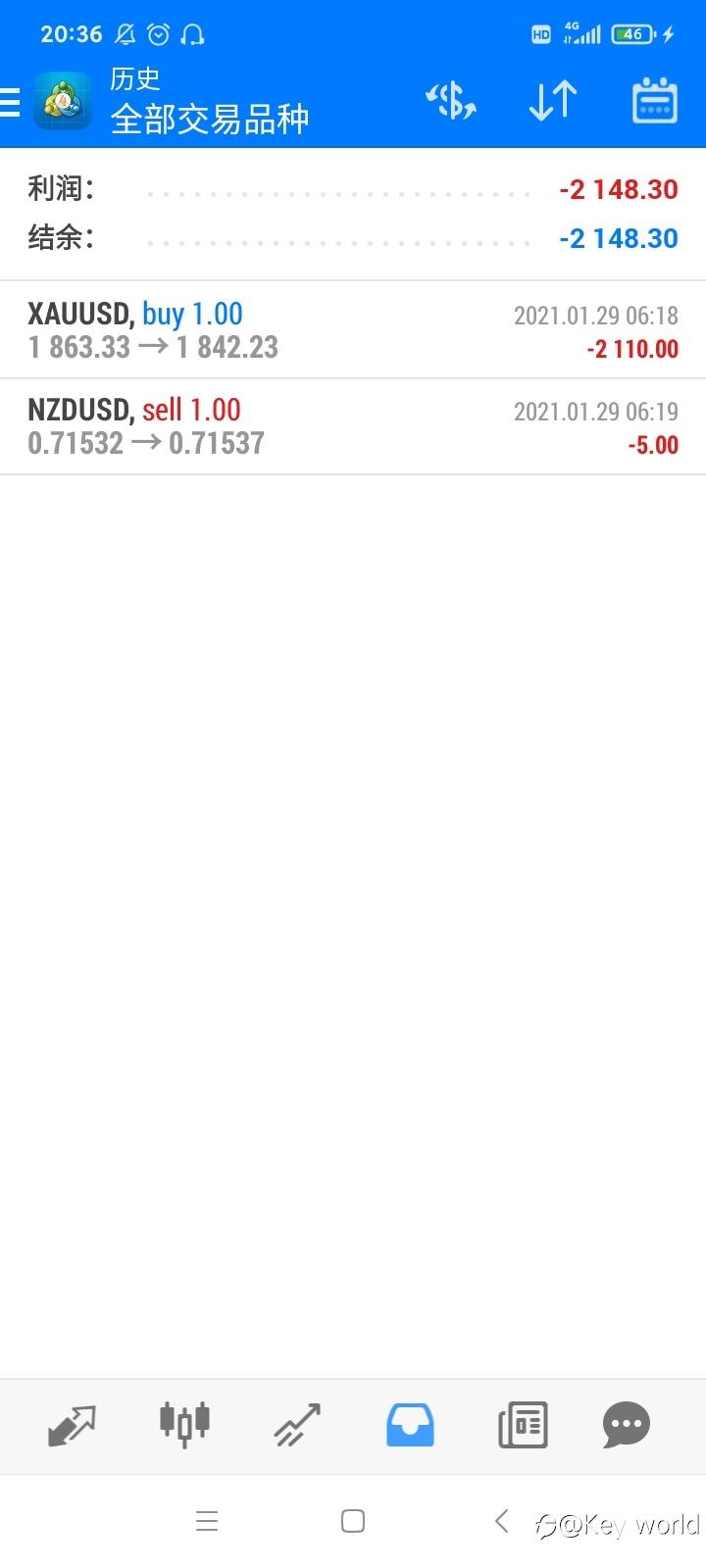Switch to the Trade tab
The height and width of the screenshot is (1568, 706).
point(297,1425)
